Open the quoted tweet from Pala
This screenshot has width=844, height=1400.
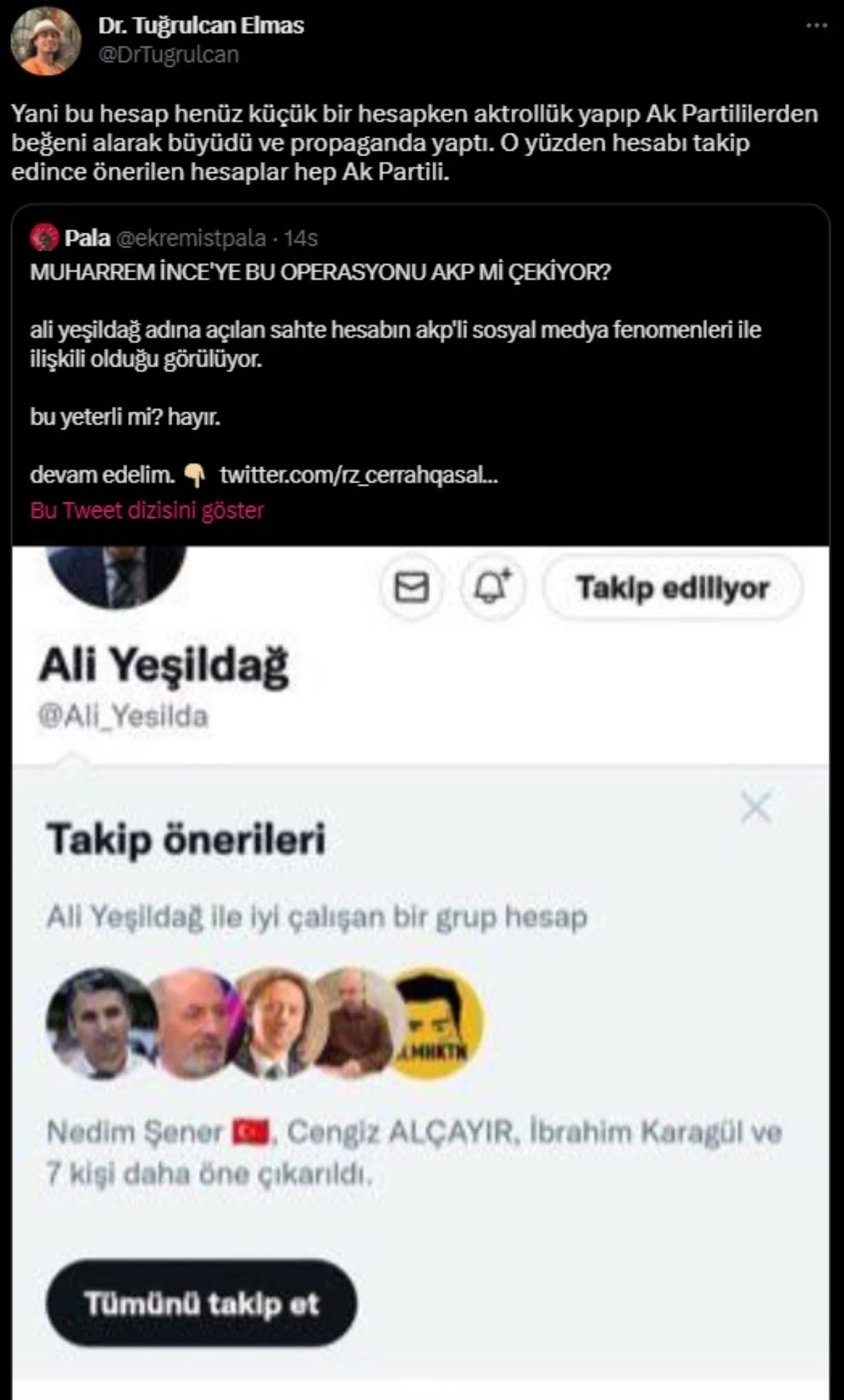(x=394, y=359)
